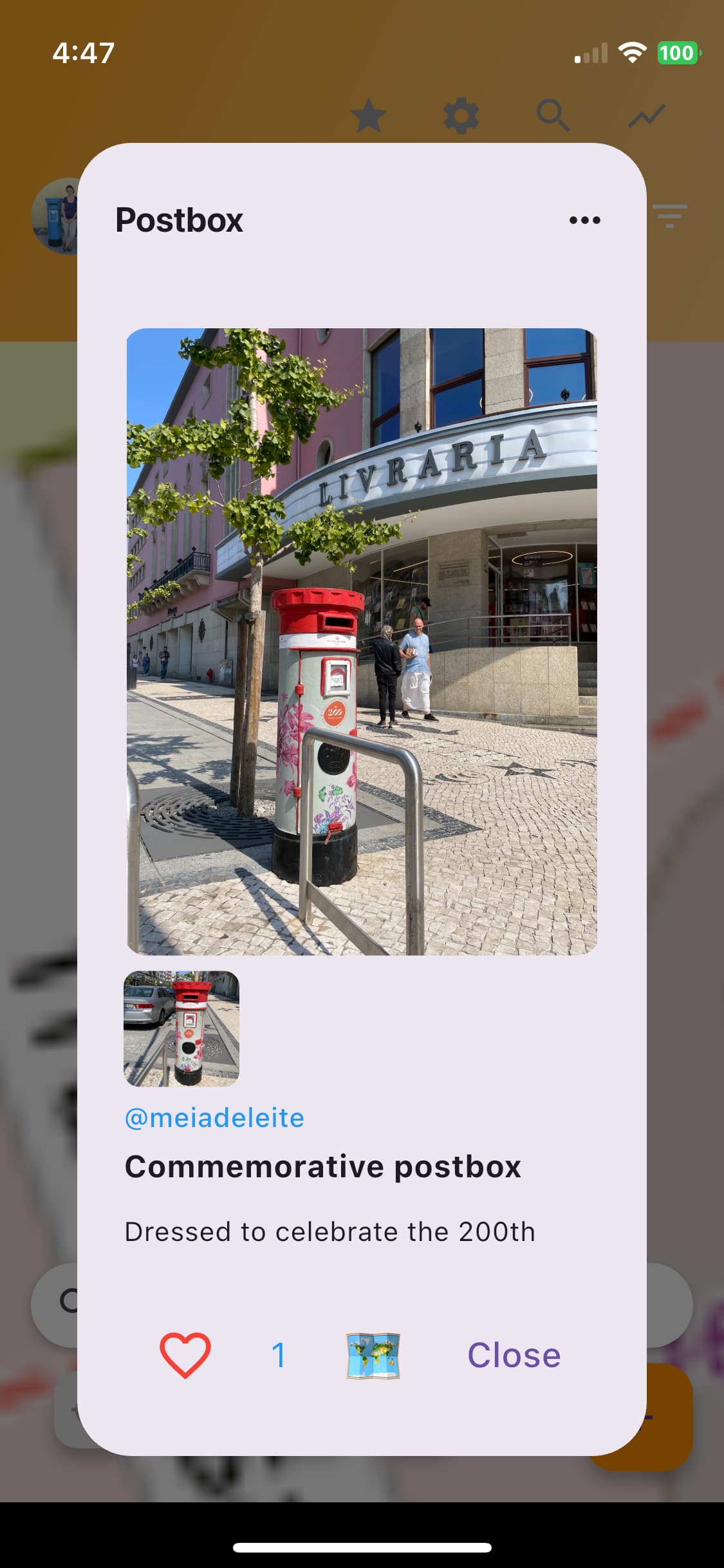Image resolution: width=724 pixels, height=1568 pixels.
Task: View the large postbox photo by Livraria
Action: [x=362, y=642]
